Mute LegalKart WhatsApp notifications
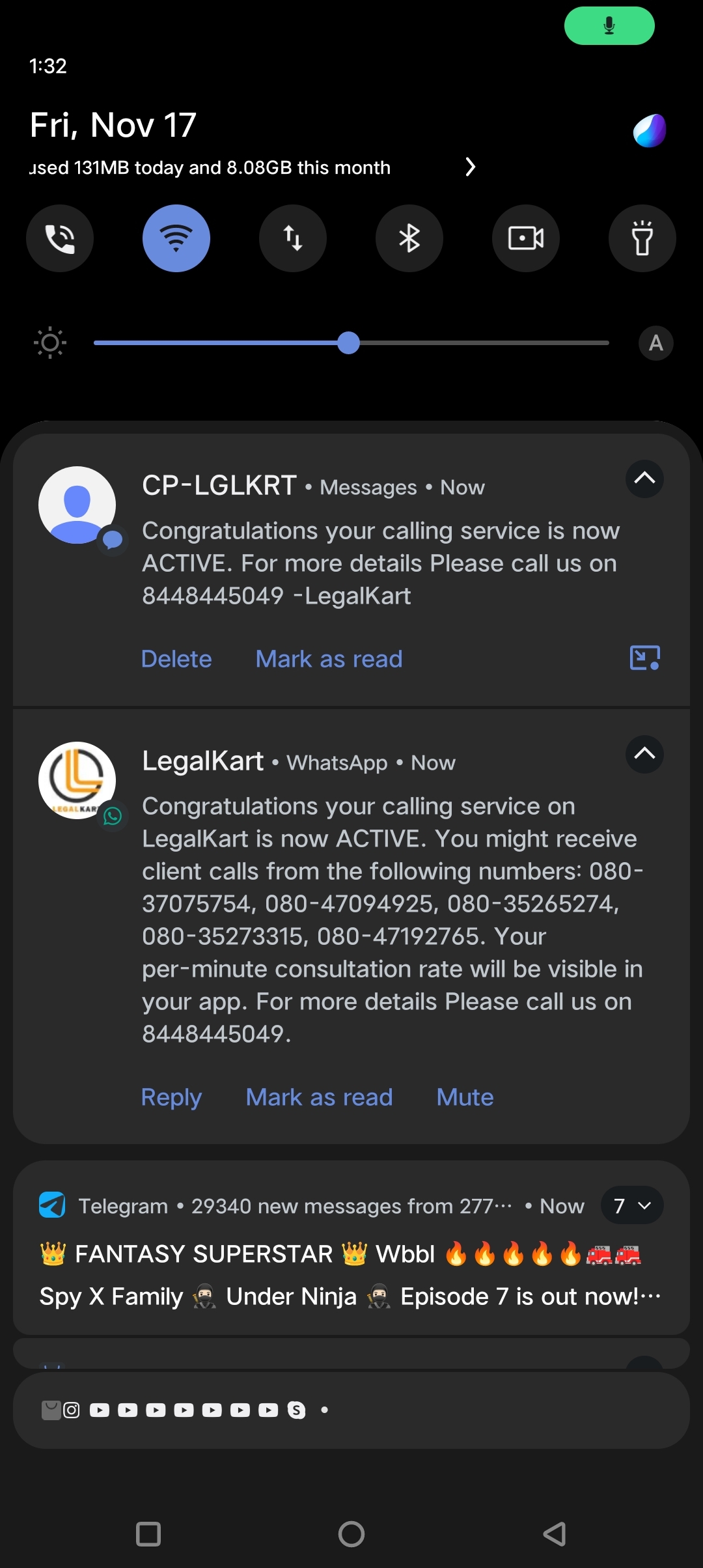 point(465,1097)
